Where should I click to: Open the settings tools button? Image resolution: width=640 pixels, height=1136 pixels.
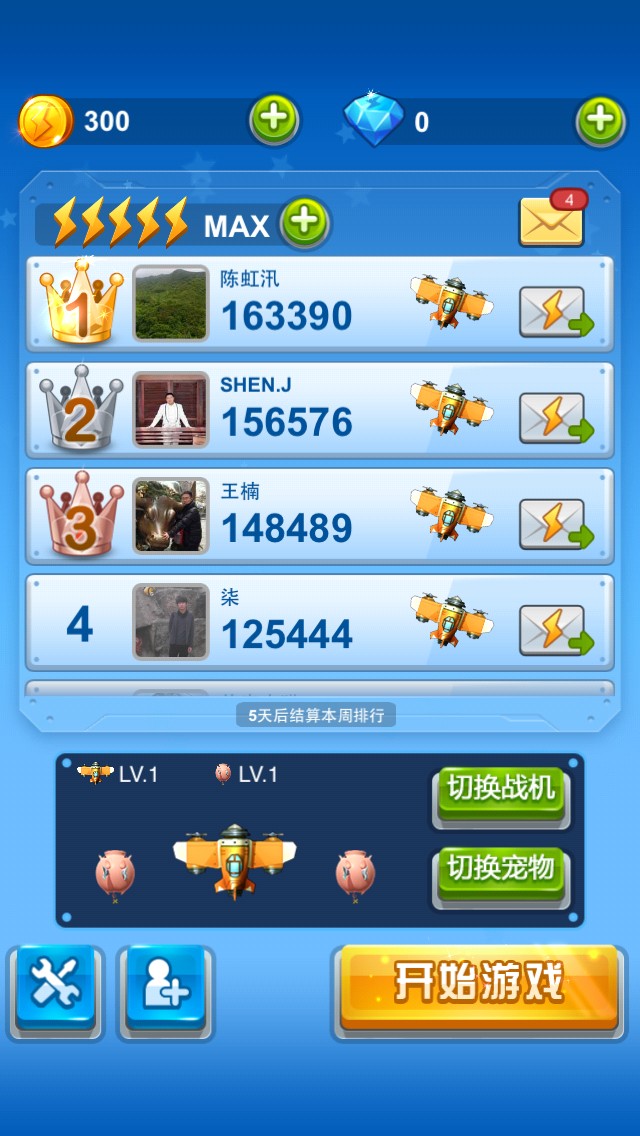(x=55, y=987)
